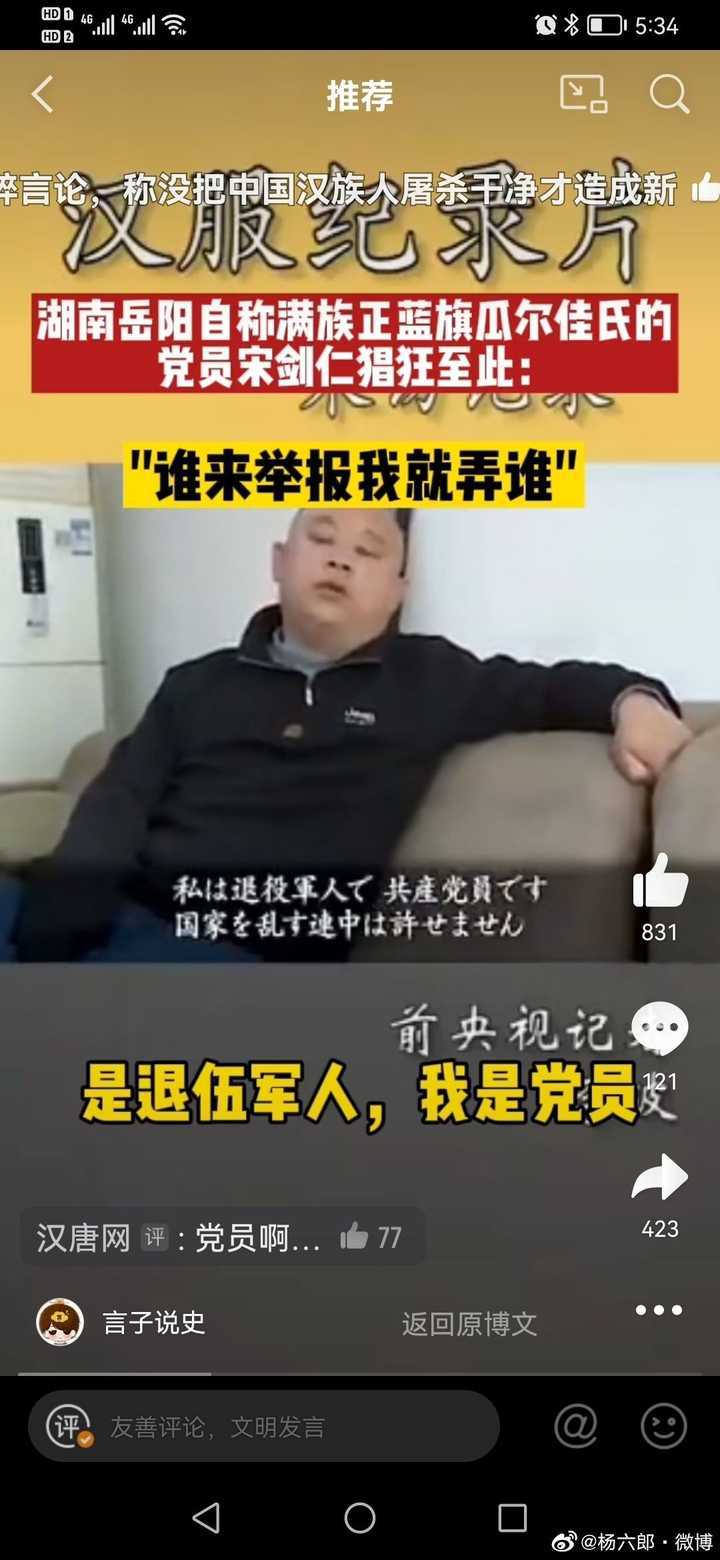The image size is (720, 1560).
Task: Open the search magnifier icon
Action: pyautogui.click(x=669, y=94)
